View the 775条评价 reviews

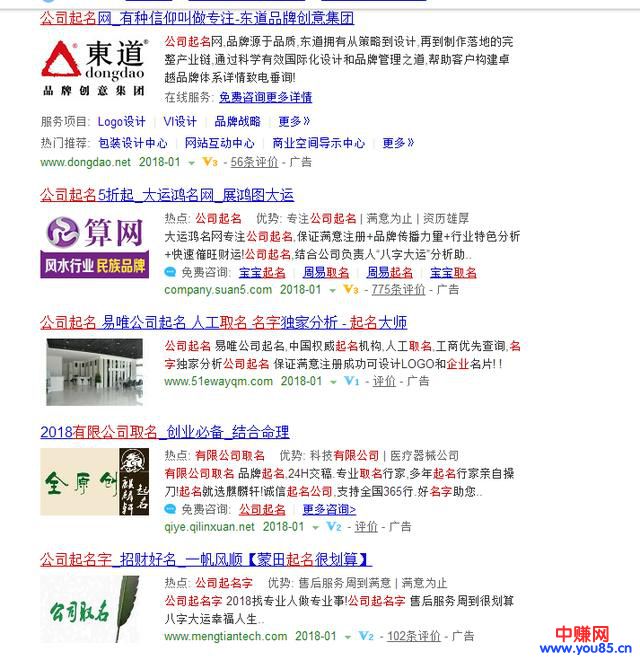398,290
